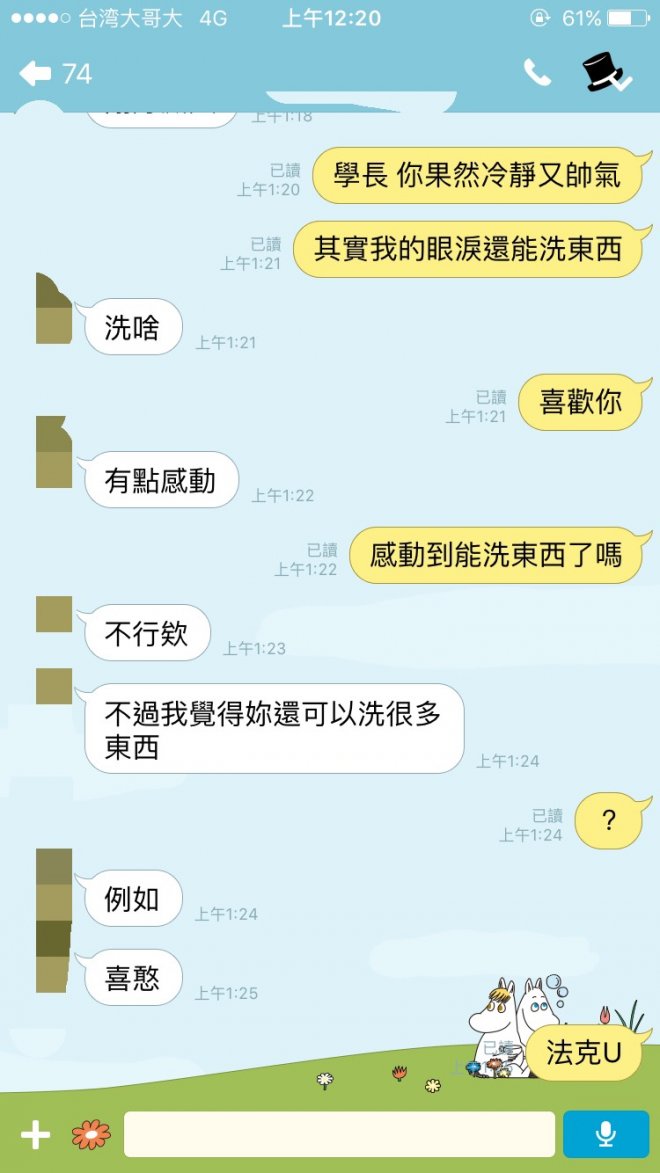
Task: Open sender's avatar beside the 洗啥 message
Action: coord(54,308)
